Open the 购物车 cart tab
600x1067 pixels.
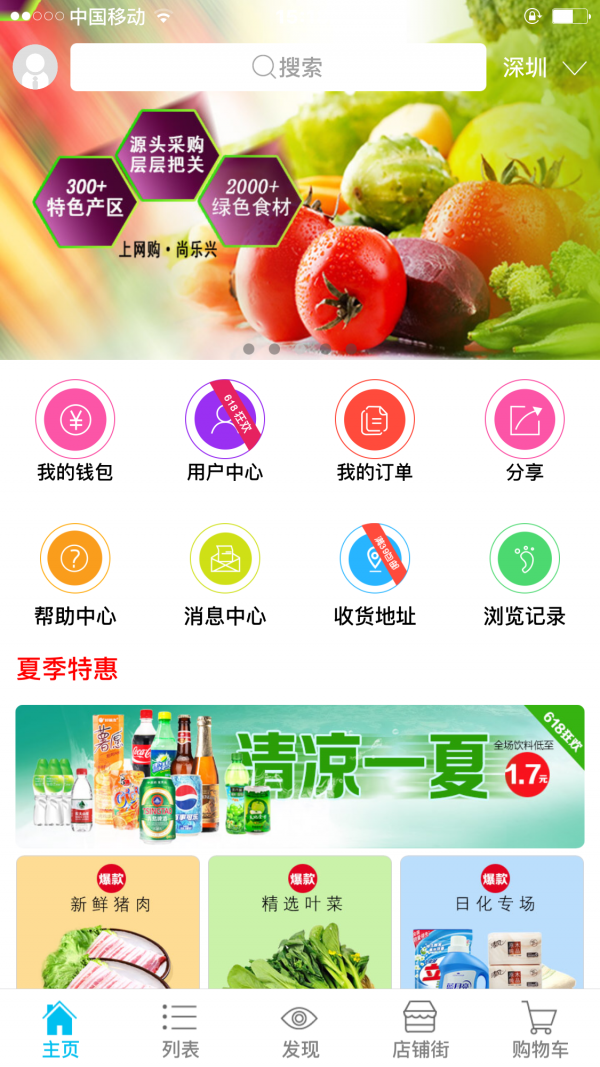540,1029
